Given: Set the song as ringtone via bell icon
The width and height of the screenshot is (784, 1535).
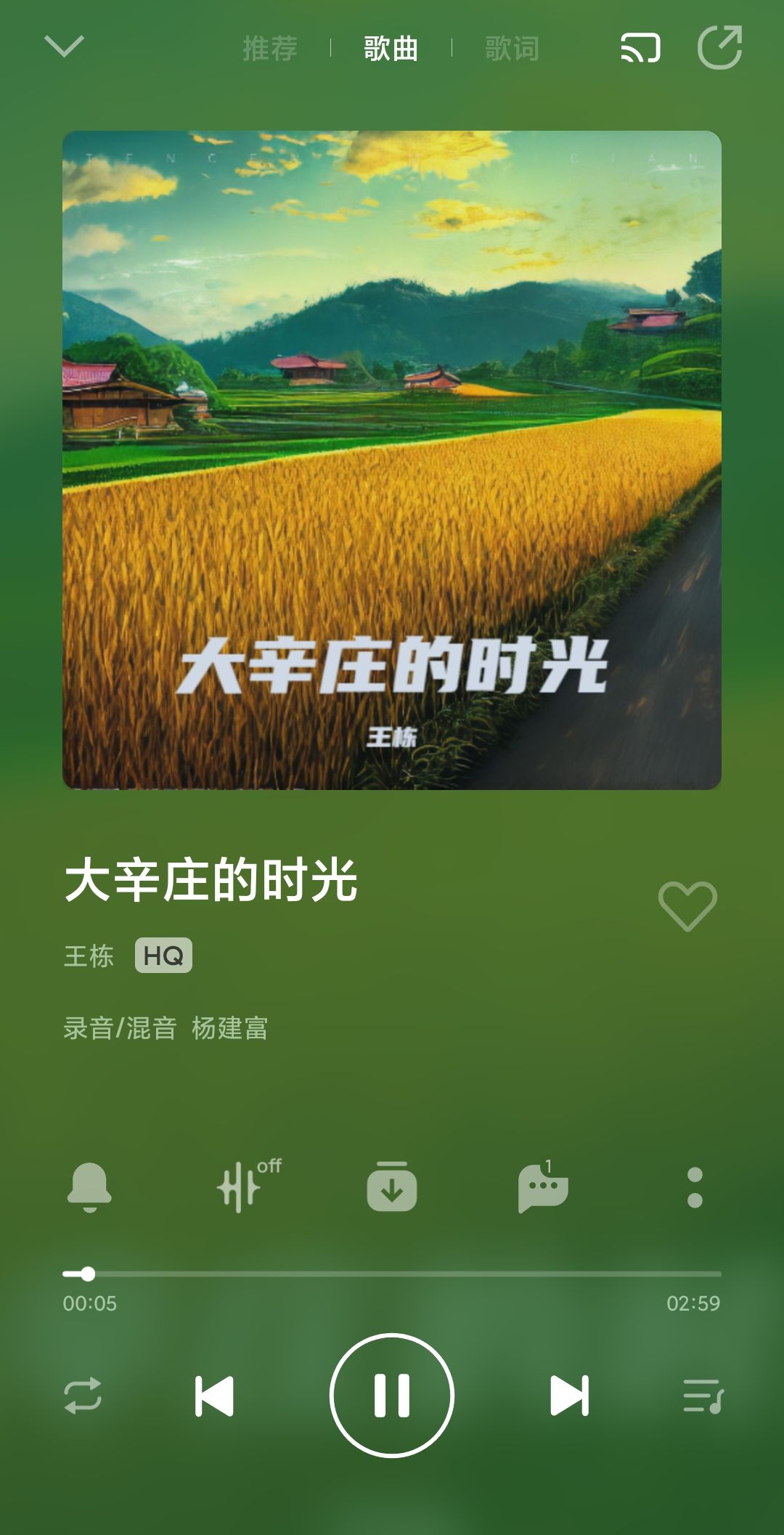Looking at the screenshot, I should [x=89, y=1187].
